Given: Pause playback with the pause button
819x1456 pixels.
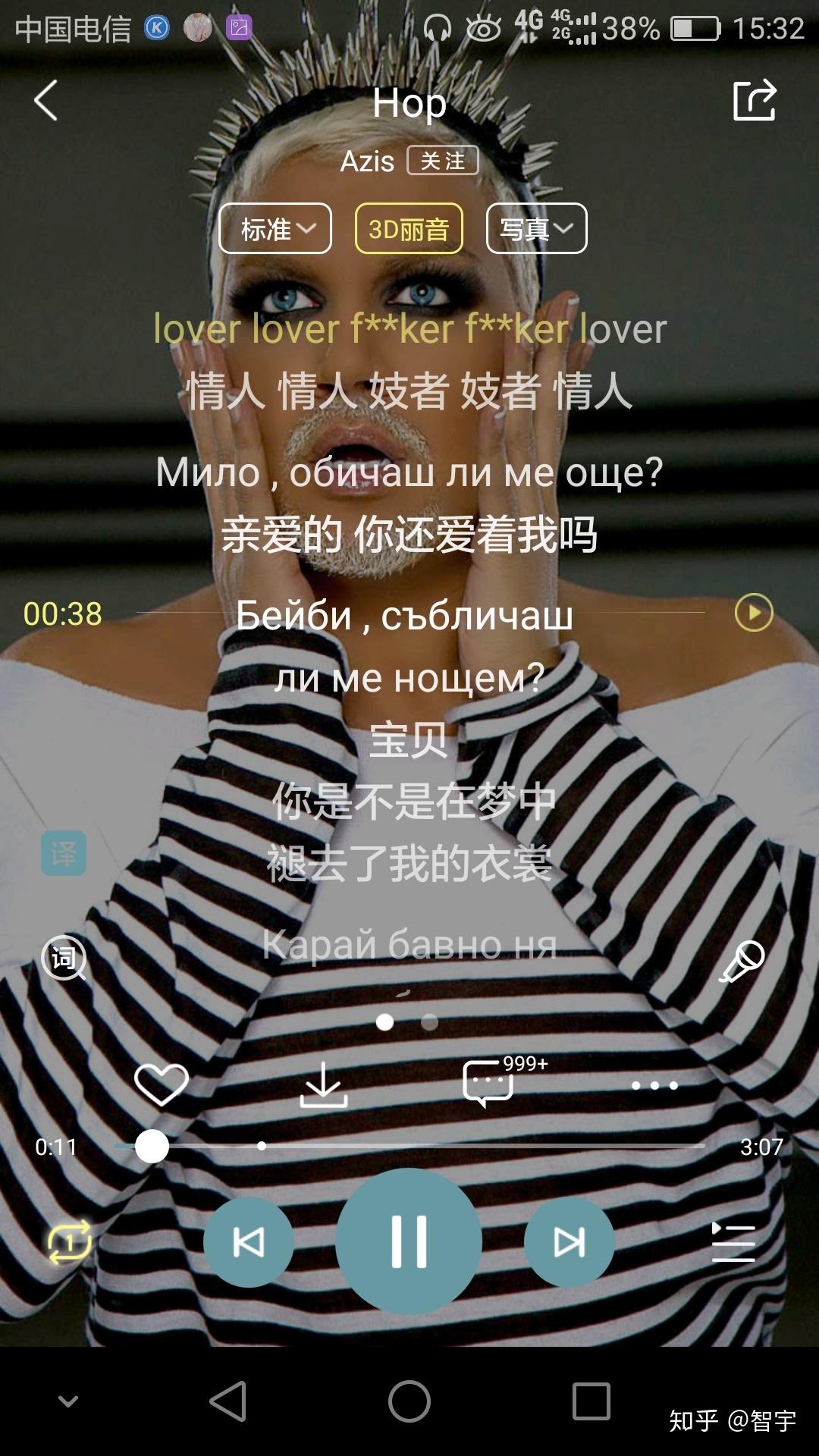Looking at the screenshot, I should tap(409, 1241).
